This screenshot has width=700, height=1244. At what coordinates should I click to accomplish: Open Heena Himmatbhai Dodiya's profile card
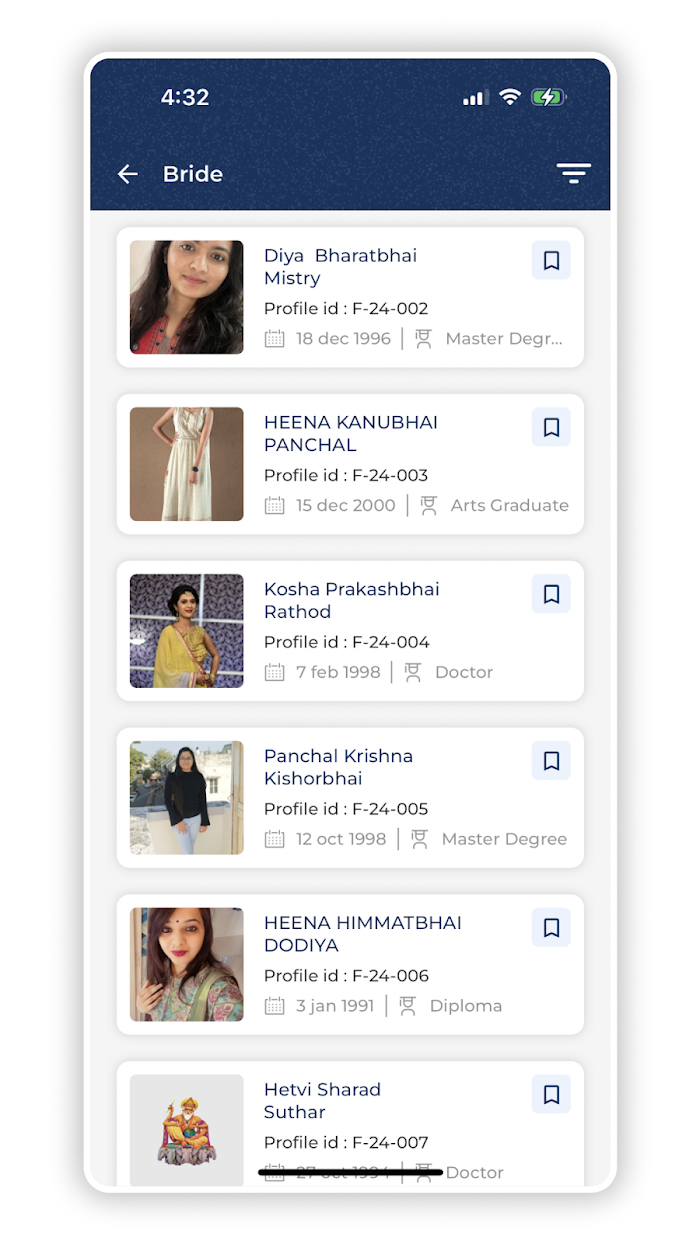click(x=350, y=964)
